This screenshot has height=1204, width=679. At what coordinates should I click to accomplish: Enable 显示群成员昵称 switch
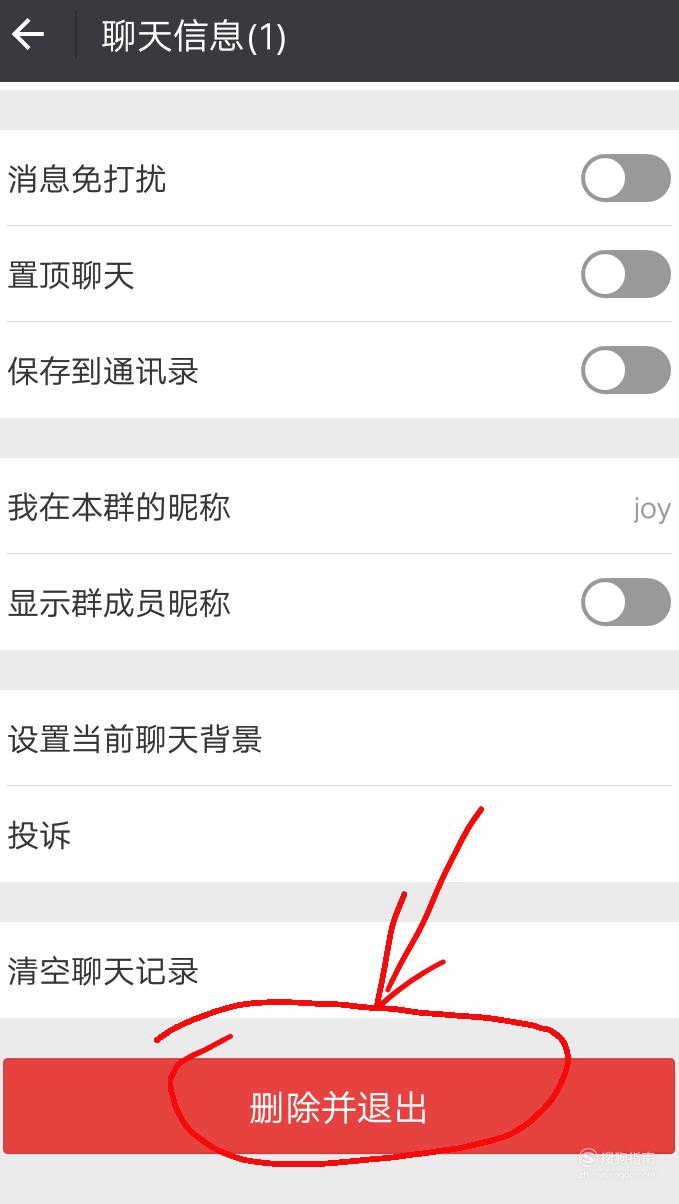click(626, 602)
